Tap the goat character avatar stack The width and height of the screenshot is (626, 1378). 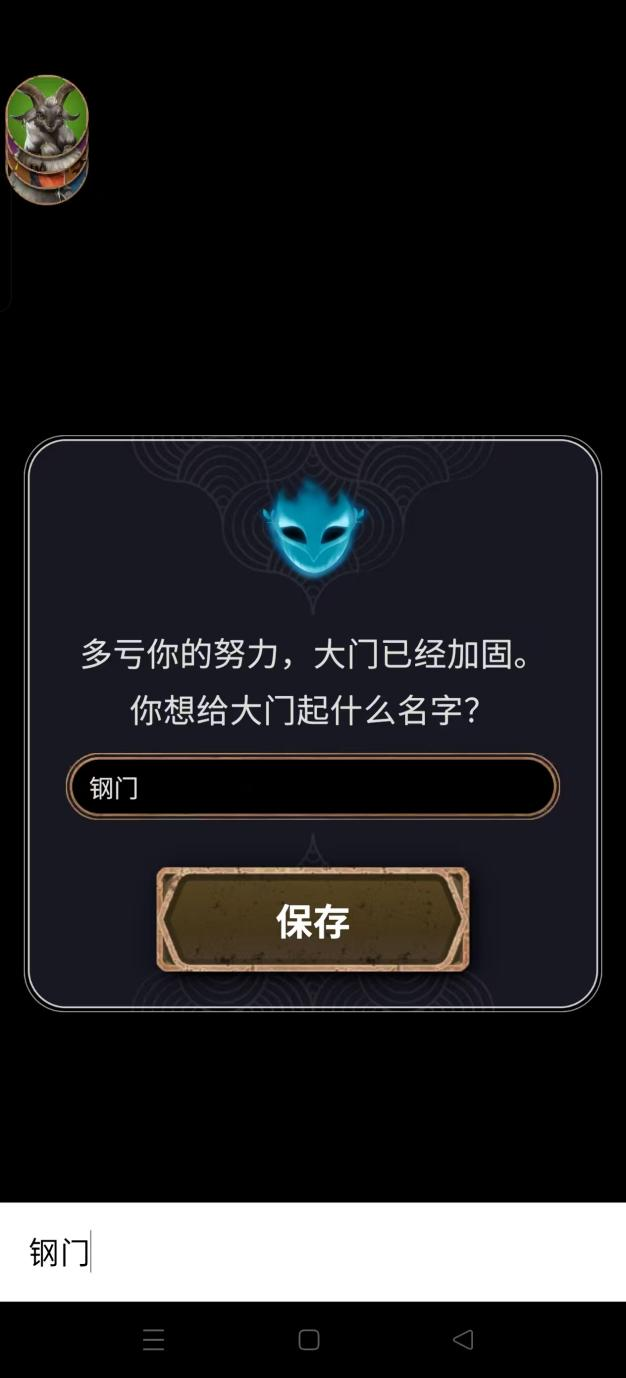47,140
